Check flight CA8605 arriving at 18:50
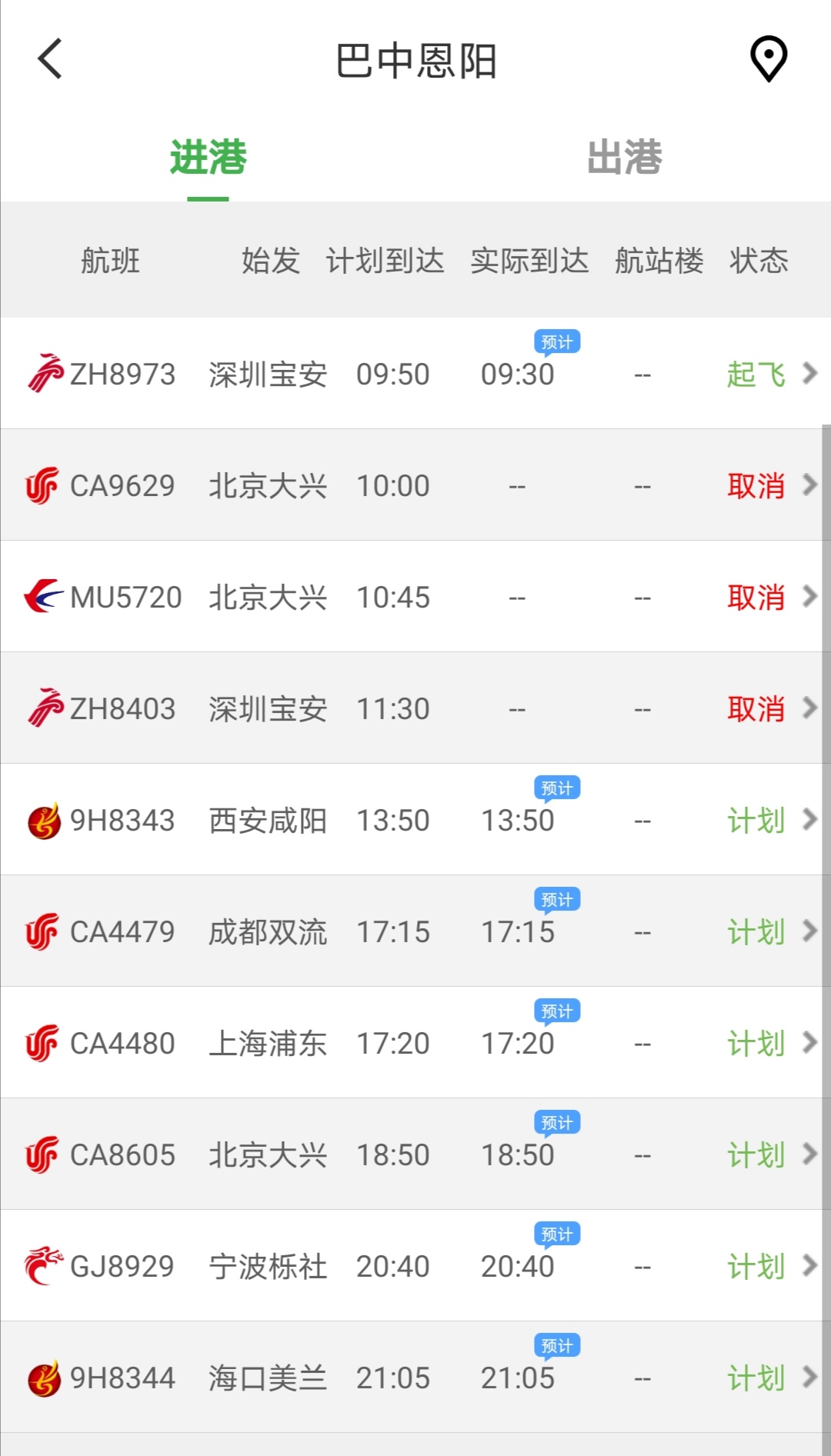This screenshot has width=831, height=1456. click(x=415, y=1155)
